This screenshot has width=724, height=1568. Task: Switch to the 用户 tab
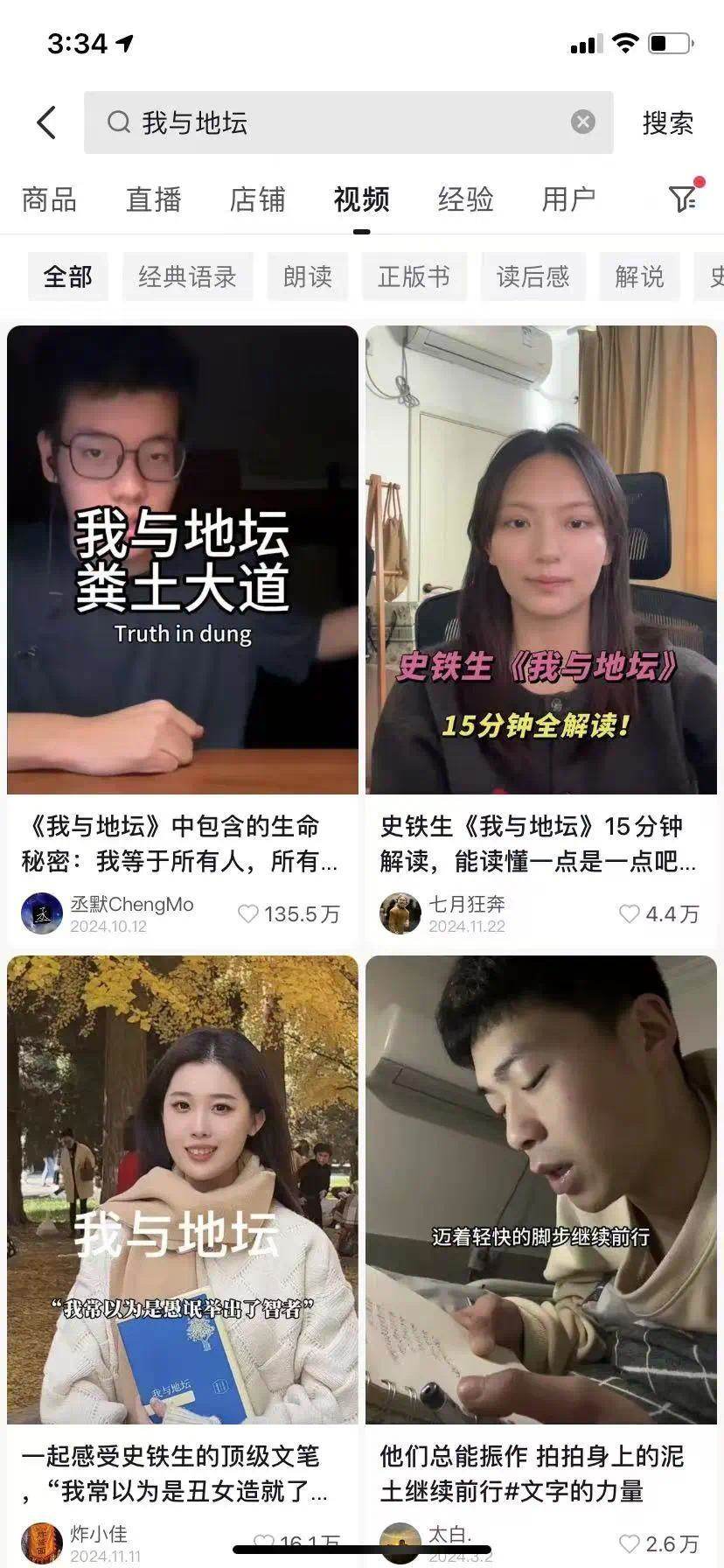click(568, 199)
